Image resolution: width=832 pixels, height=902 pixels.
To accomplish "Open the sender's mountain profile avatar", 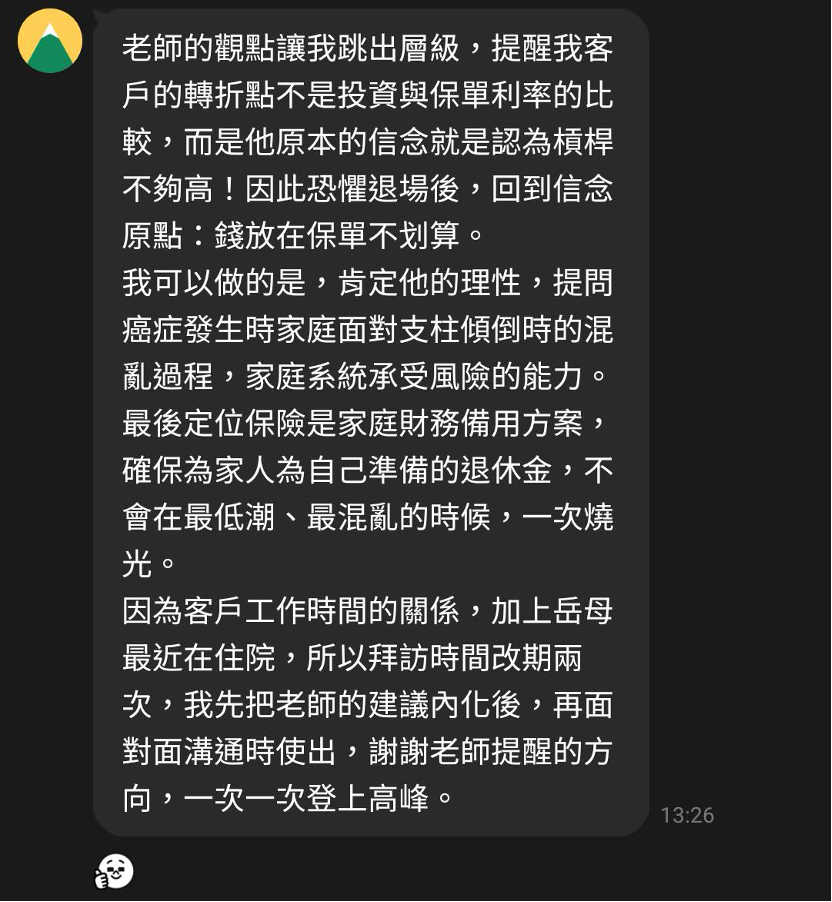I will pyautogui.click(x=50, y=41).
